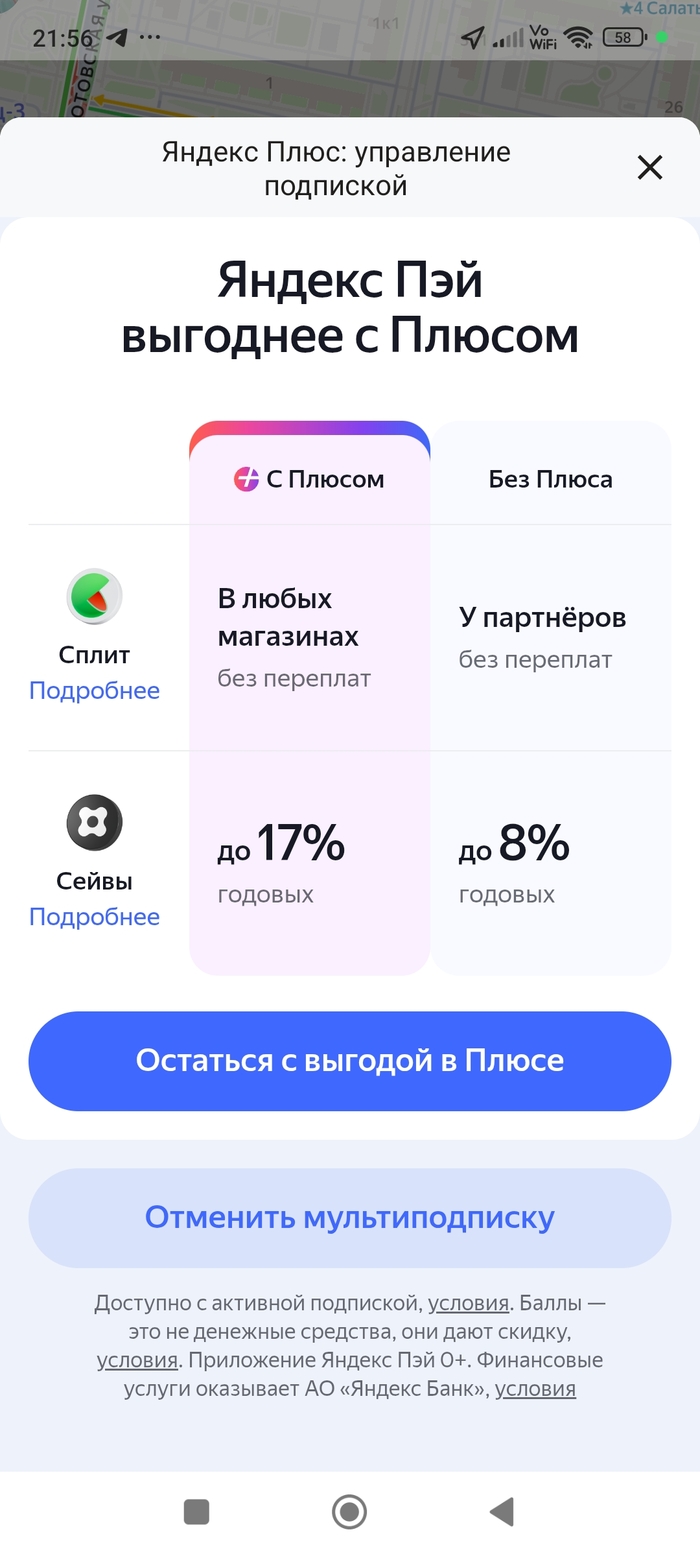Open условия link after Яндекс Банк
700x1556 pixels.
[535, 1389]
